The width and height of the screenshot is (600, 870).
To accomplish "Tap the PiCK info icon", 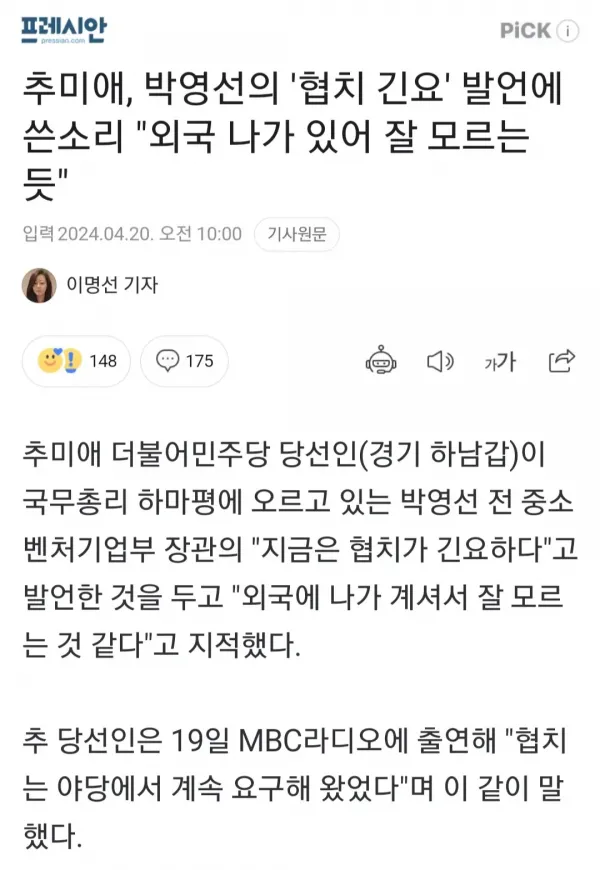I will point(567,31).
